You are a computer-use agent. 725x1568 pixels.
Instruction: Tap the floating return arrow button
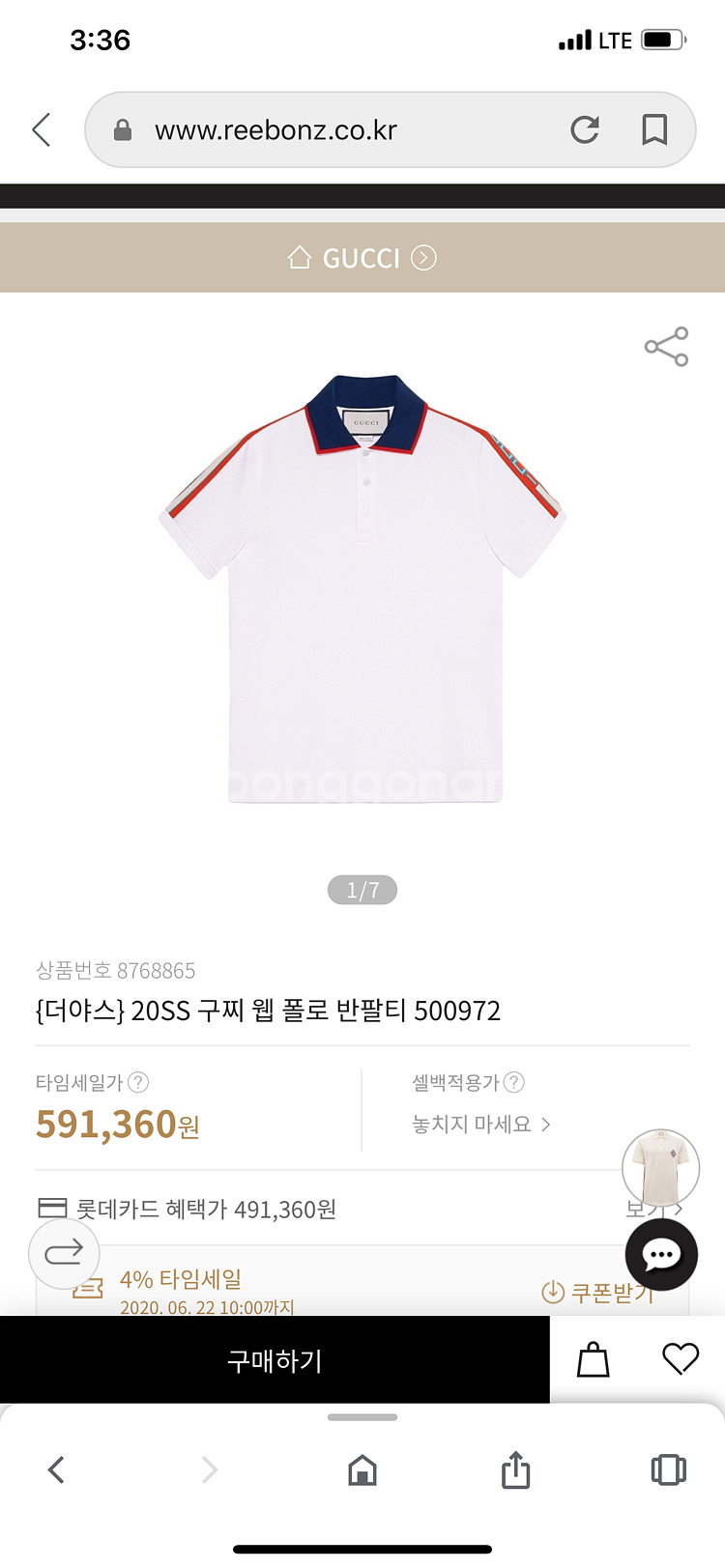click(x=64, y=1254)
